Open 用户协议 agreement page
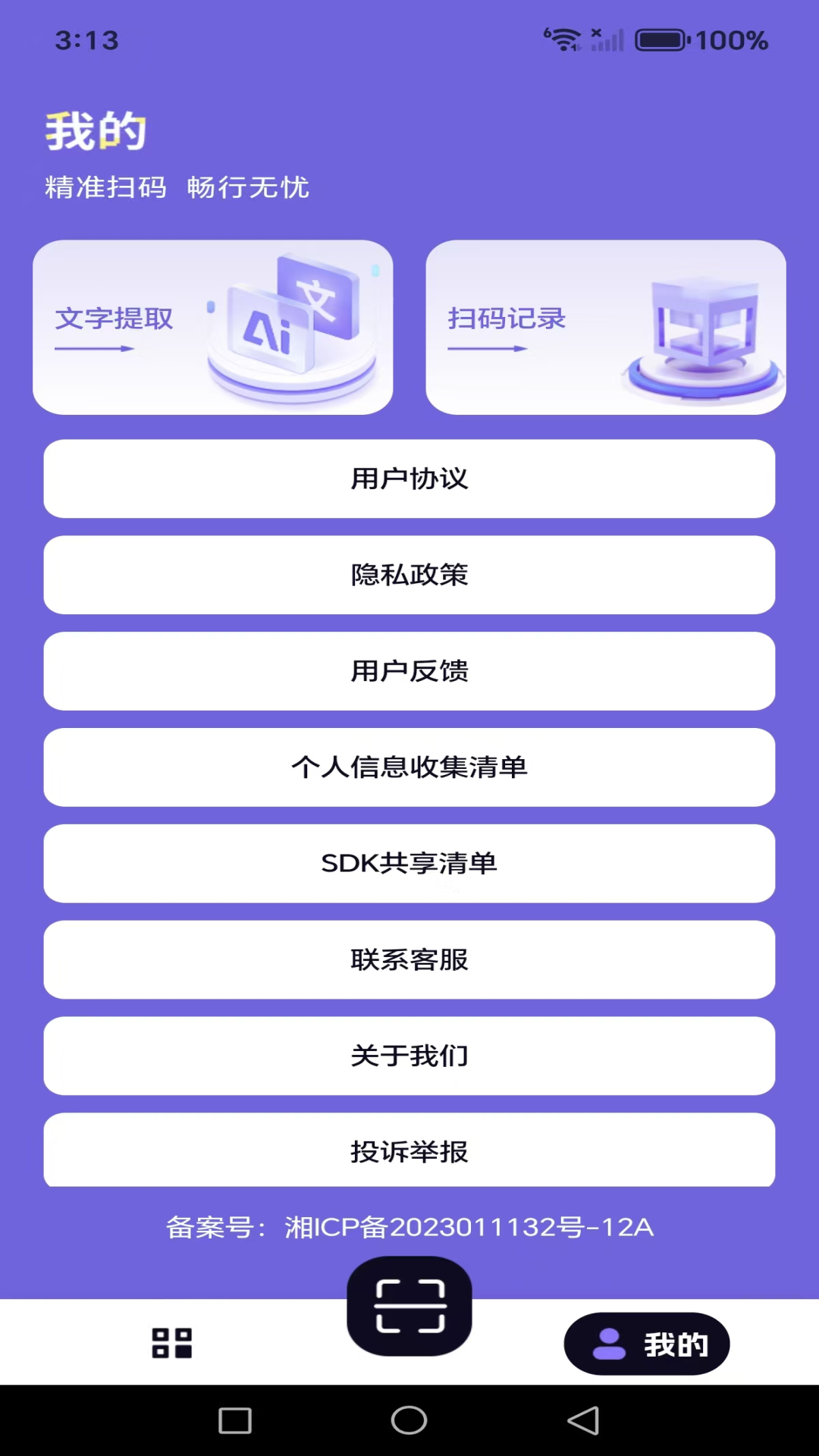 tap(409, 479)
